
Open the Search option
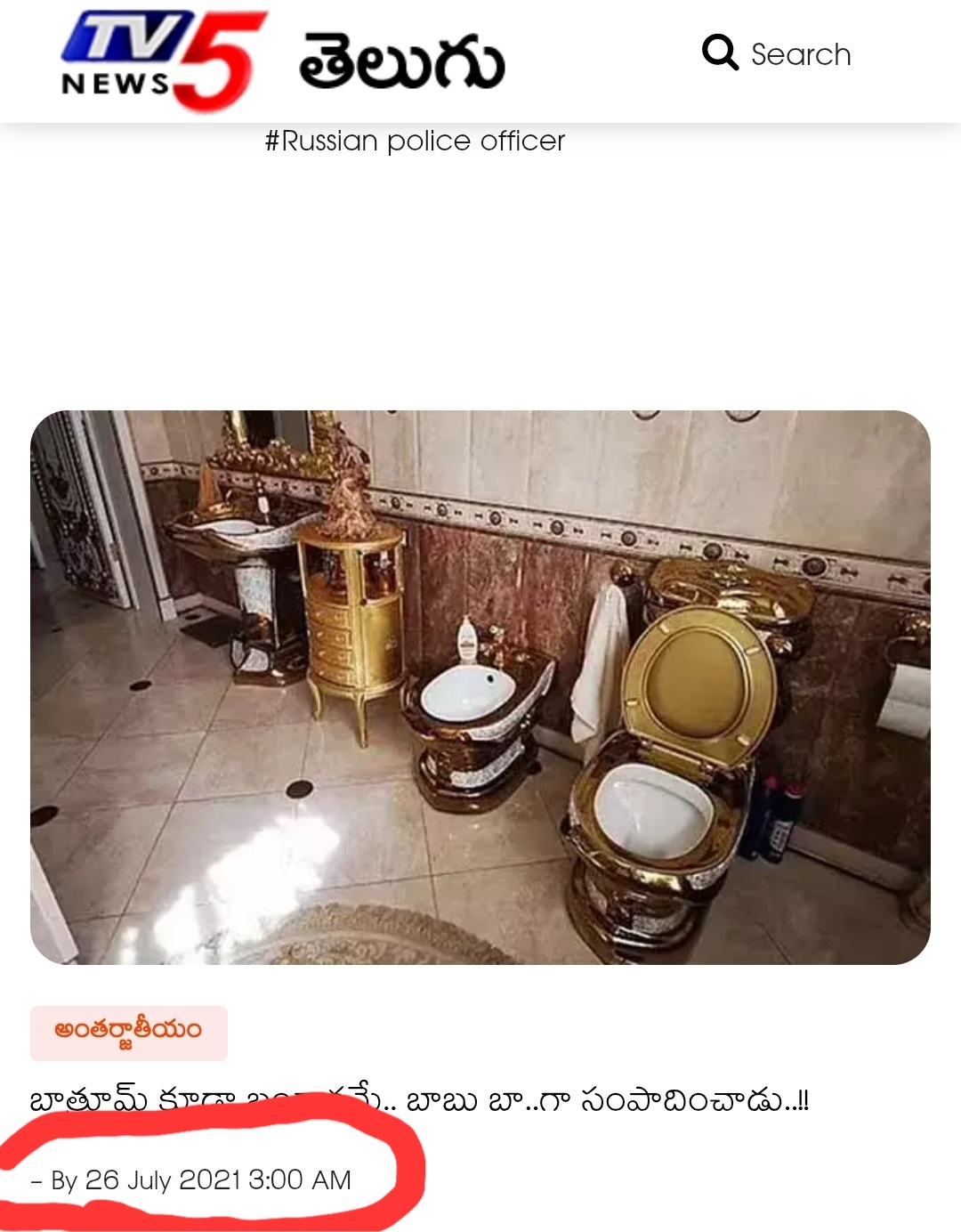776,53
